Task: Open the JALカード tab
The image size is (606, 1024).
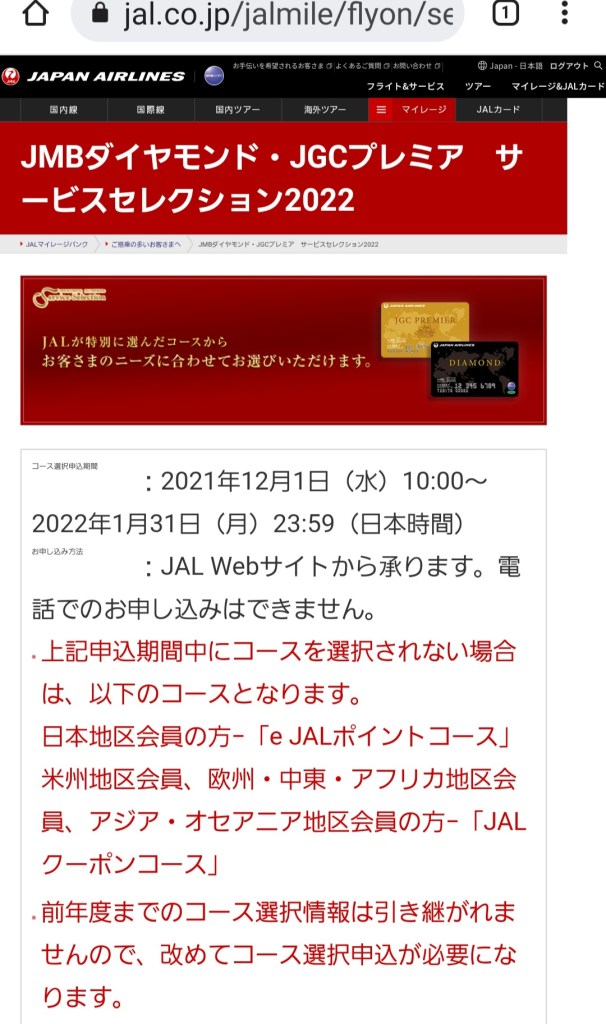Action: point(498,109)
